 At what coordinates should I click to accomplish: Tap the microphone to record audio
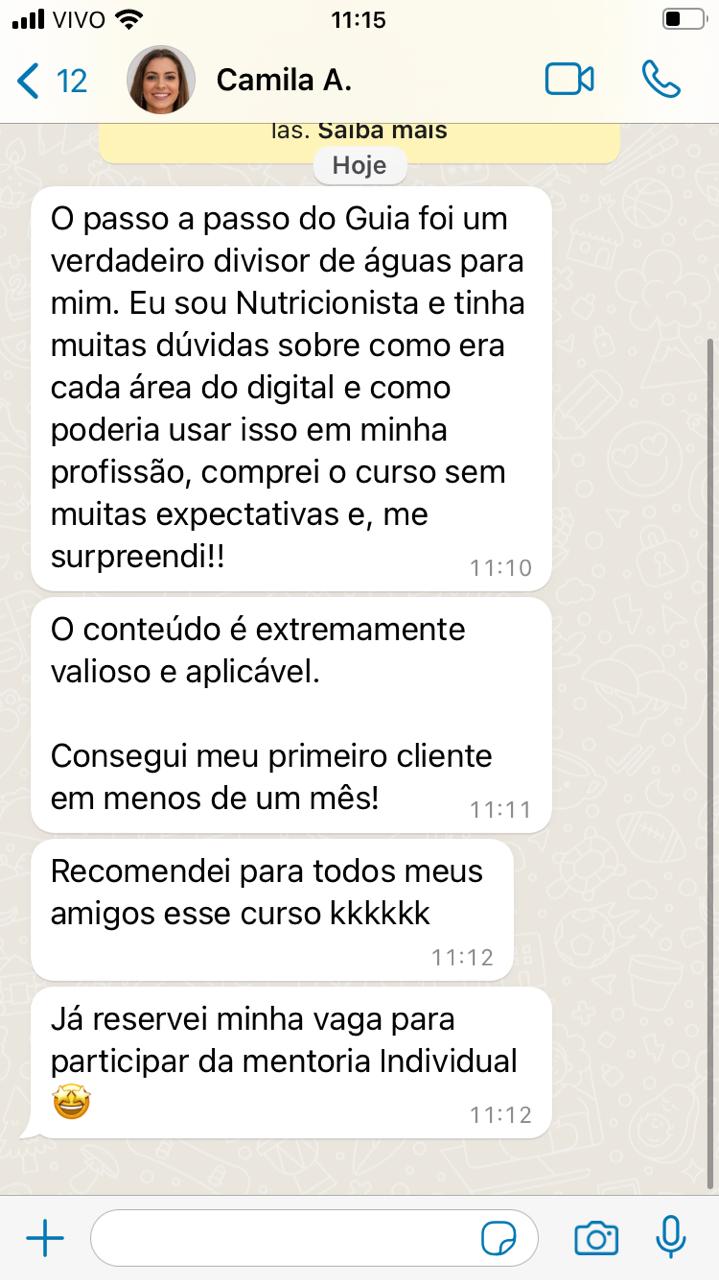tap(670, 1238)
